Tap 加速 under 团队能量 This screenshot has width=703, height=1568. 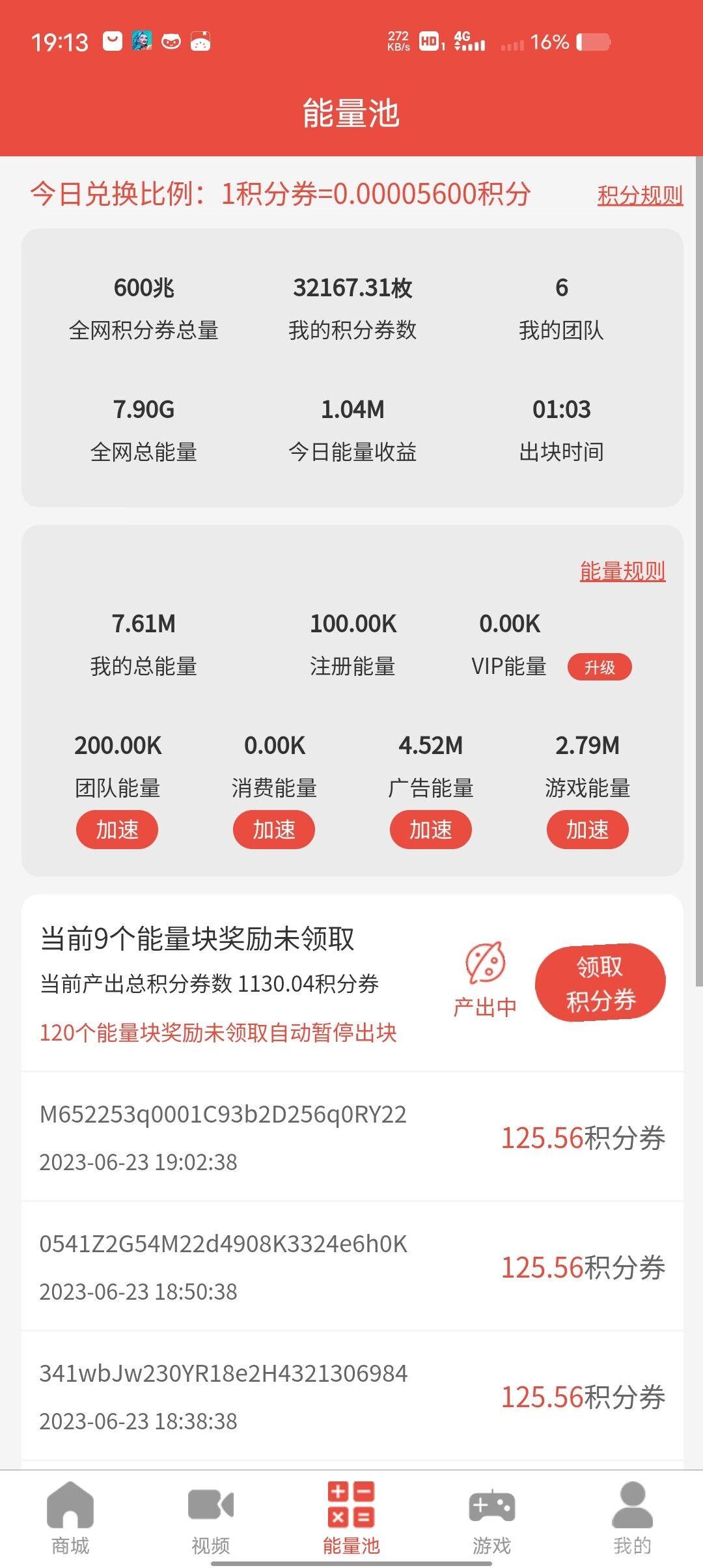117,830
